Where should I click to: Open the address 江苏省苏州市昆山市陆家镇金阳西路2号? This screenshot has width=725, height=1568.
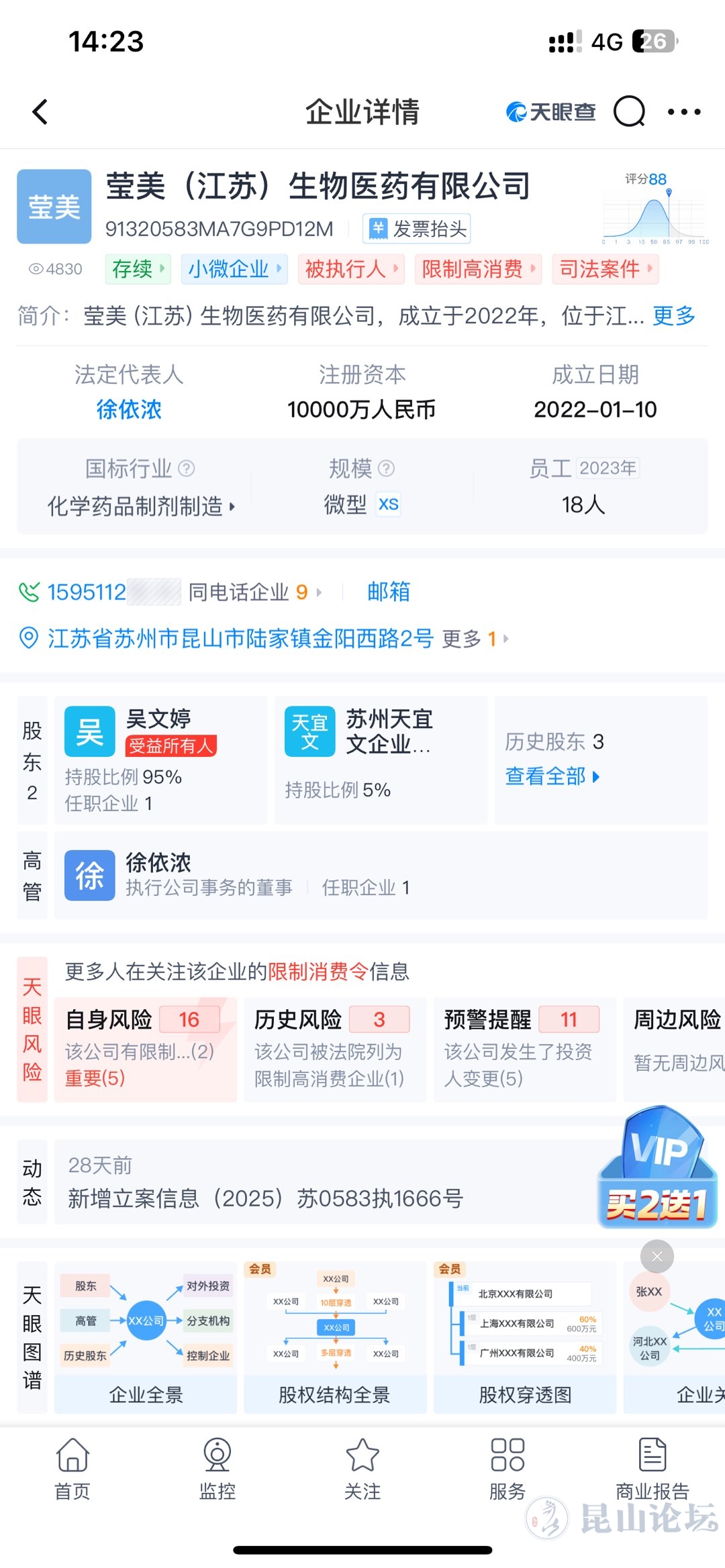(240, 638)
